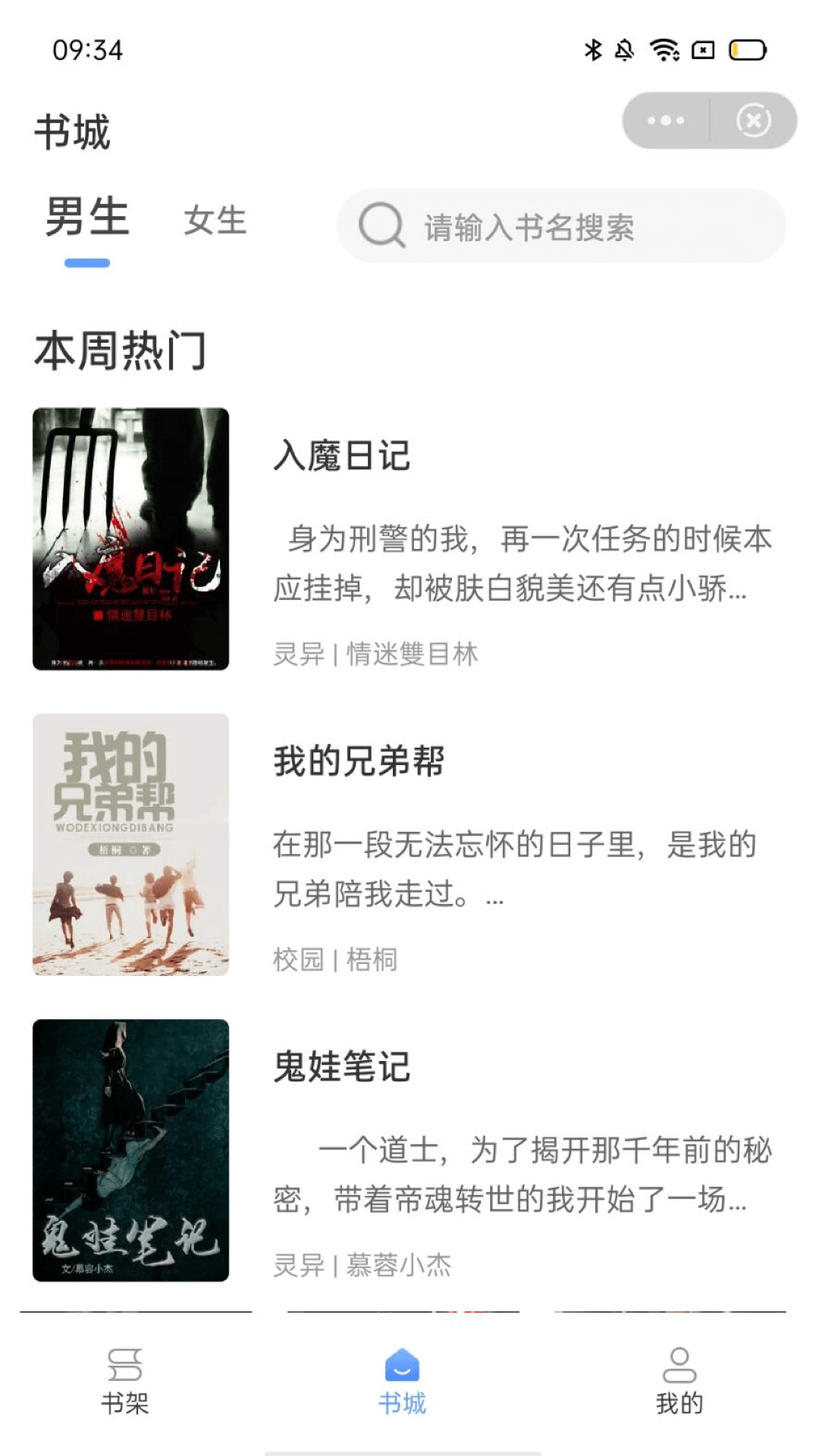The width and height of the screenshot is (819, 1456).
Task: Tap the circular exit icon in the capsule
Action: click(753, 120)
